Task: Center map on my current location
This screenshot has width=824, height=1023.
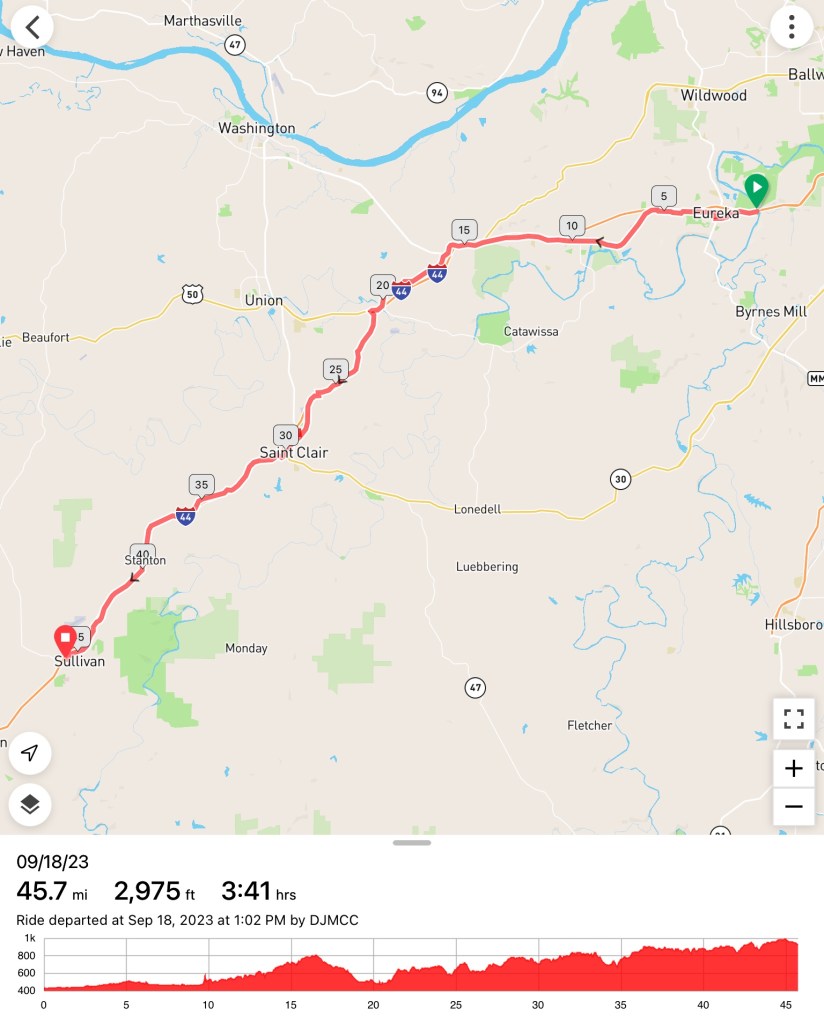Action: pos(30,753)
